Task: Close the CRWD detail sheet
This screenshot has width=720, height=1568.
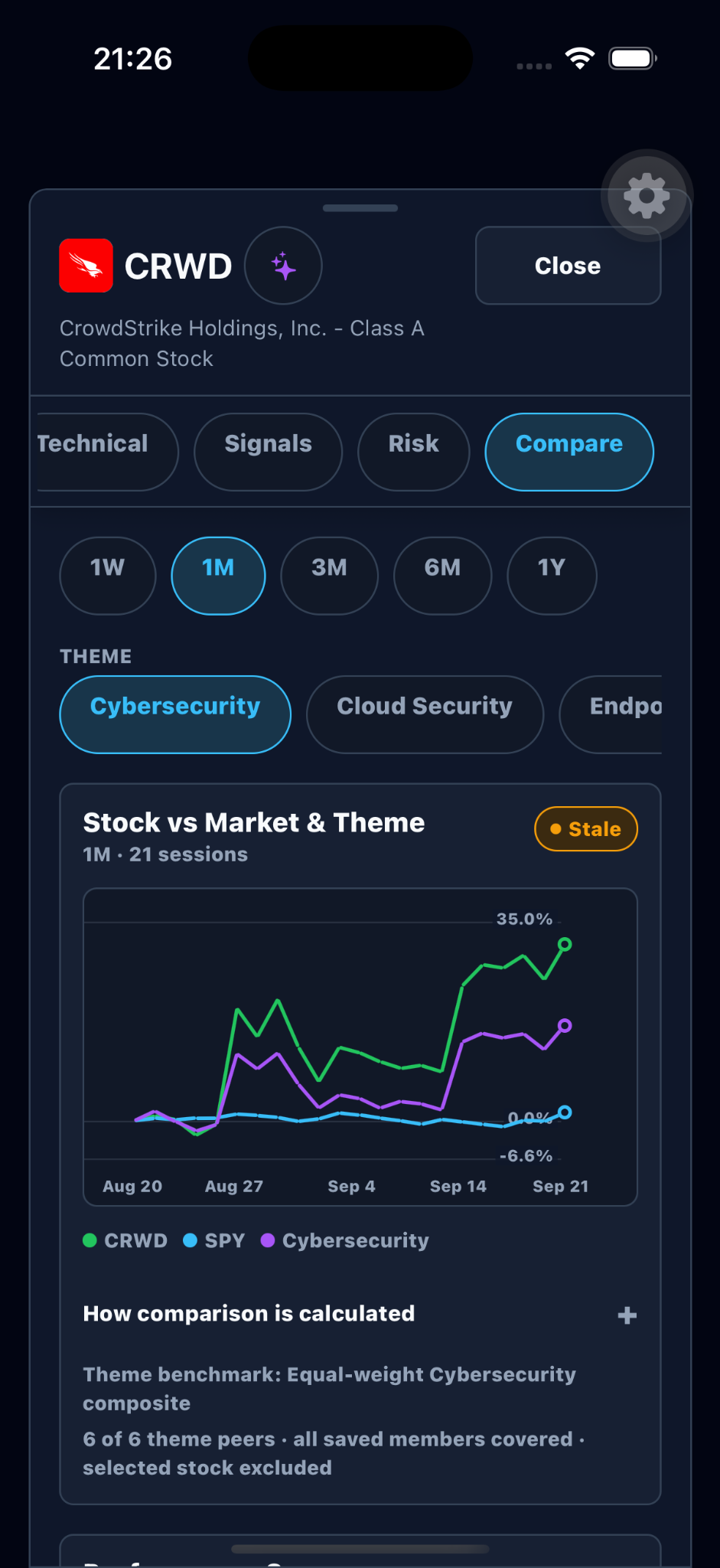Action: pyautogui.click(x=568, y=266)
